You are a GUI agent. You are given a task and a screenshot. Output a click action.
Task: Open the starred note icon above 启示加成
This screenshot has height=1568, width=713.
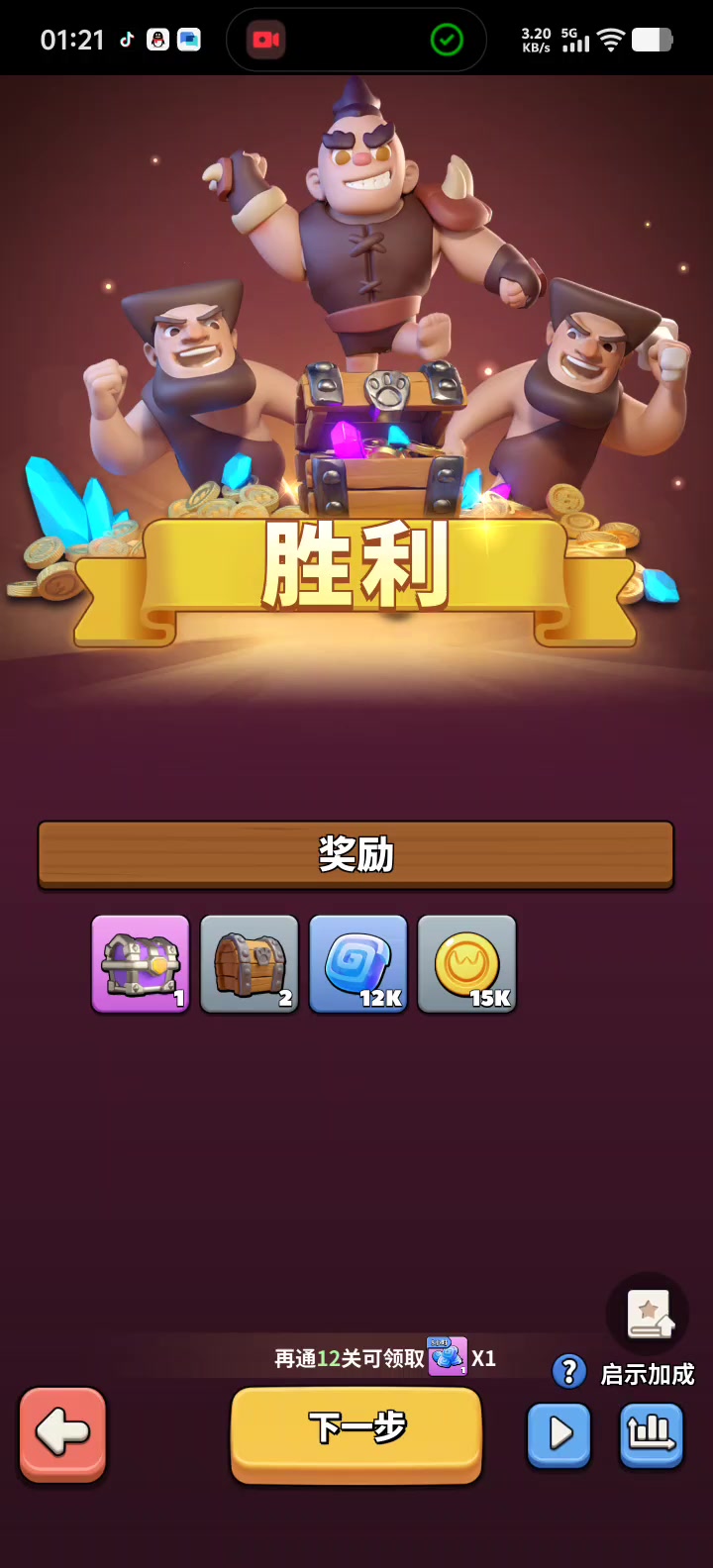(648, 1313)
